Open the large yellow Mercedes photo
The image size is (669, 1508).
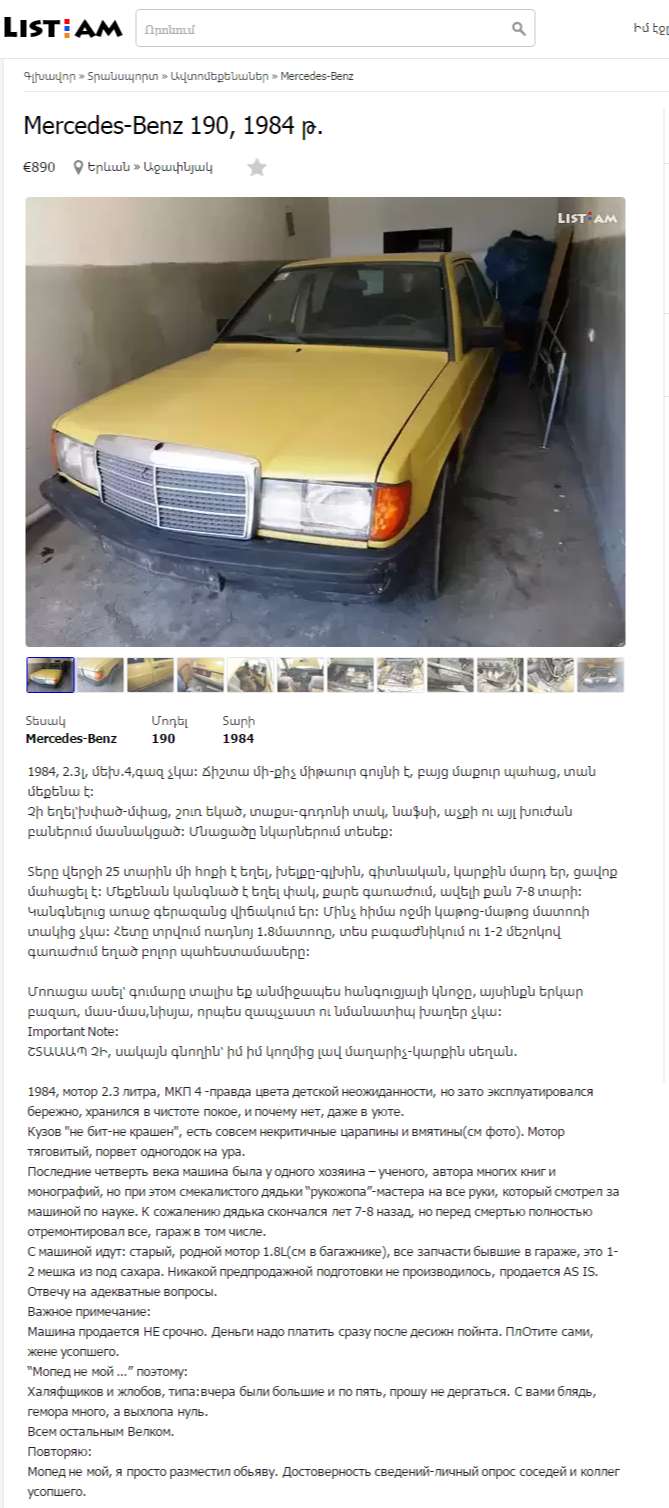coord(325,421)
